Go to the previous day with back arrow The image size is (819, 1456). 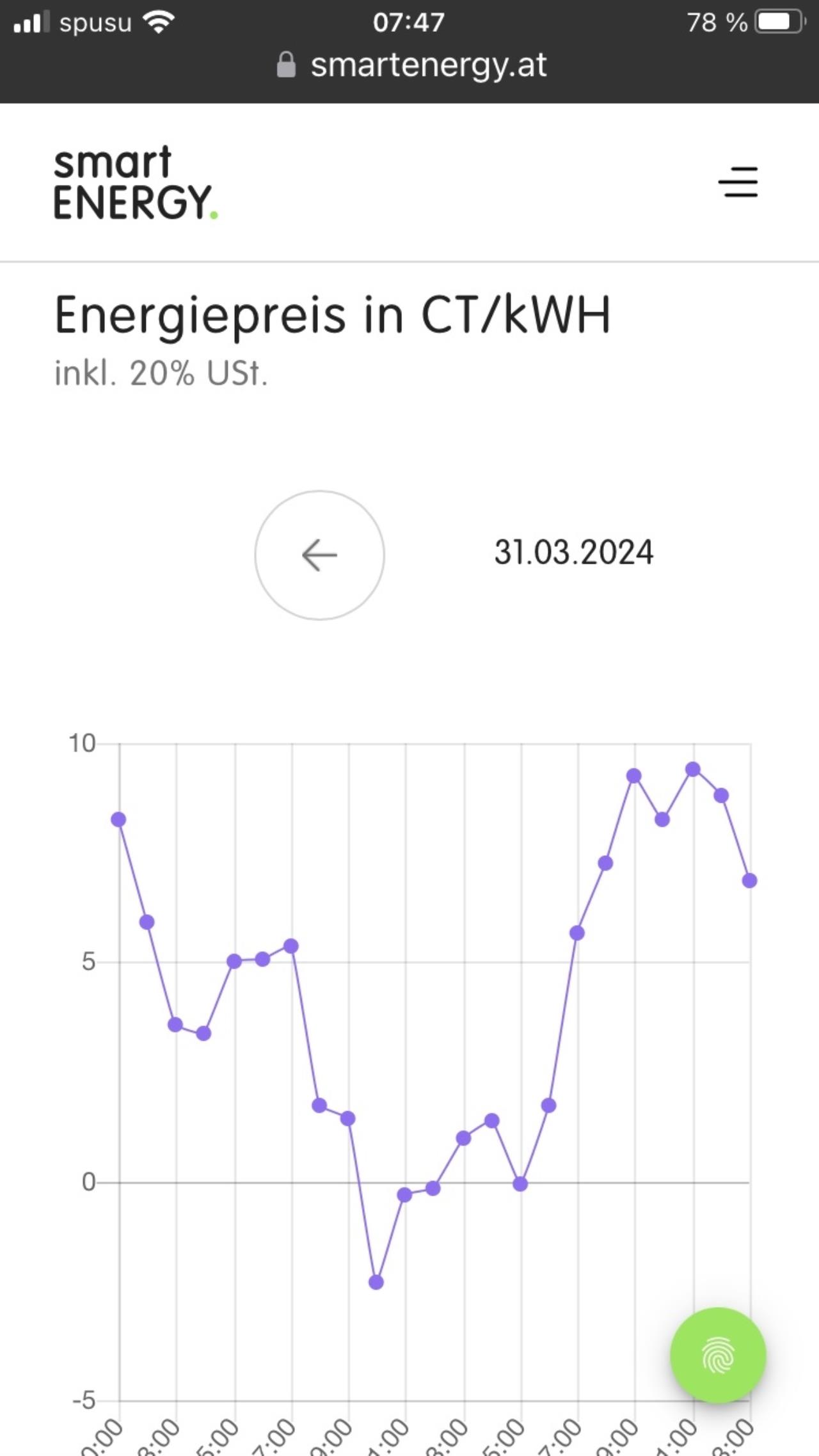coord(319,555)
